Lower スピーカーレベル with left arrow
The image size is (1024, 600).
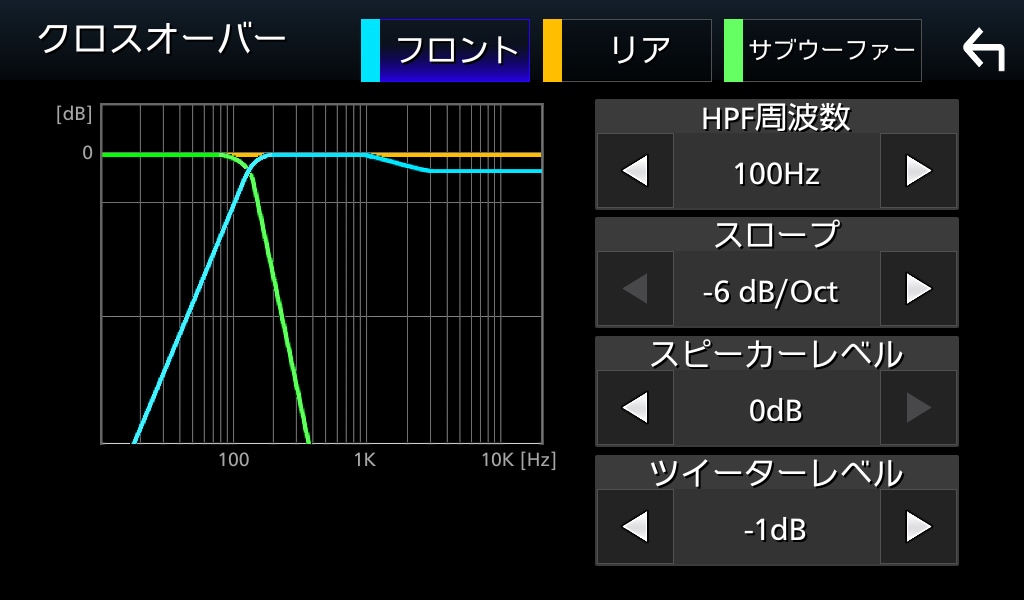pyautogui.click(x=635, y=408)
